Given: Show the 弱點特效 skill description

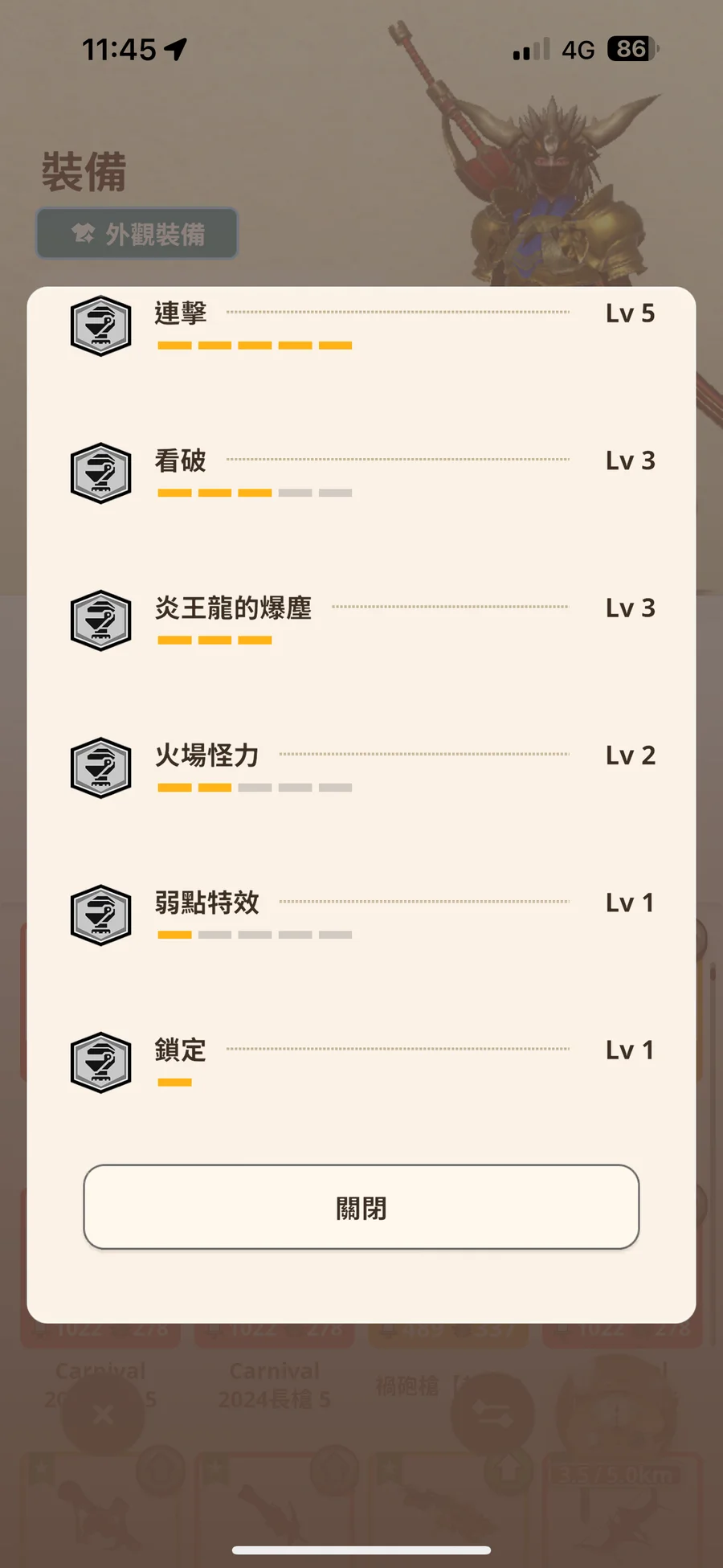Looking at the screenshot, I should coord(206,903).
